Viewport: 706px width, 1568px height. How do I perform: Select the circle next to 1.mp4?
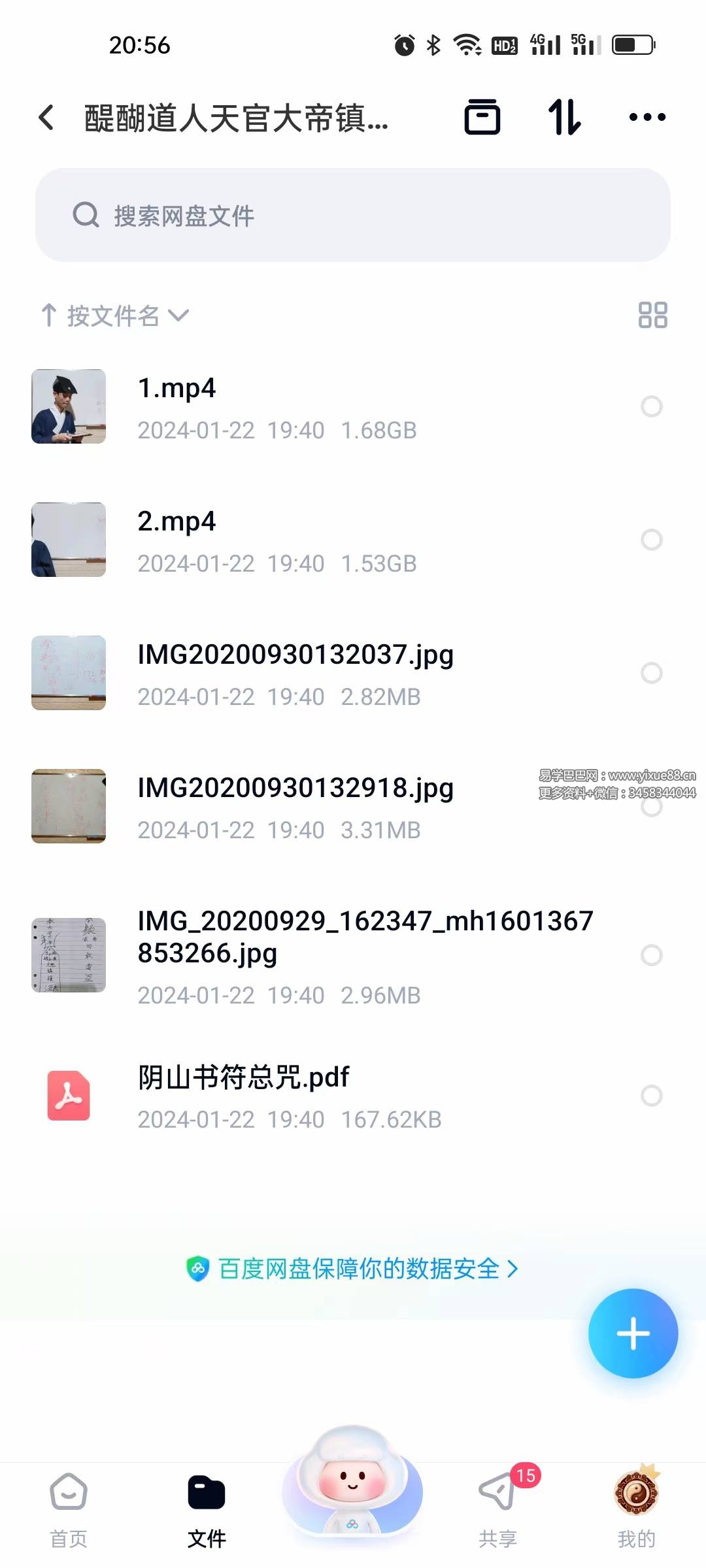pos(652,406)
